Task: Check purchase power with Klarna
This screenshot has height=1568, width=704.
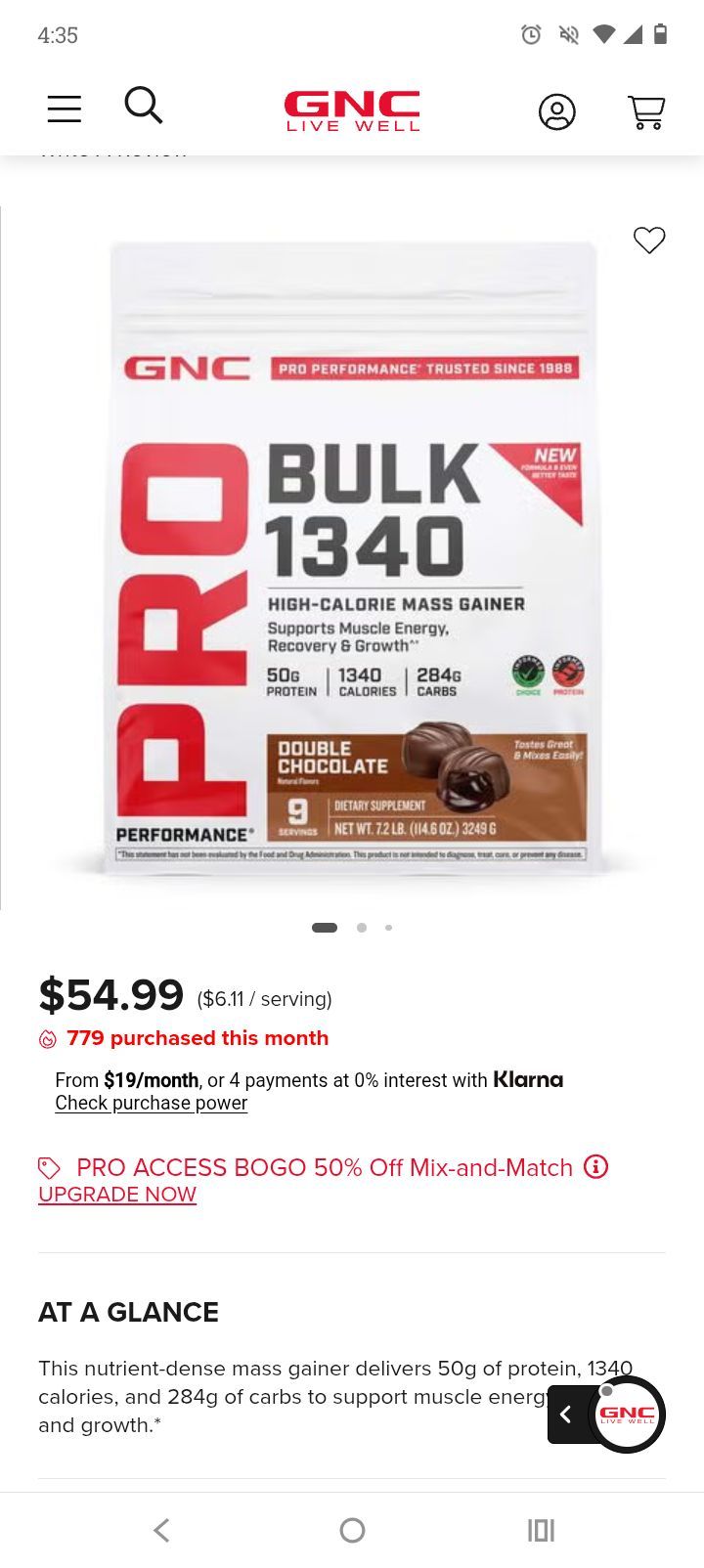Action: [151, 1103]
